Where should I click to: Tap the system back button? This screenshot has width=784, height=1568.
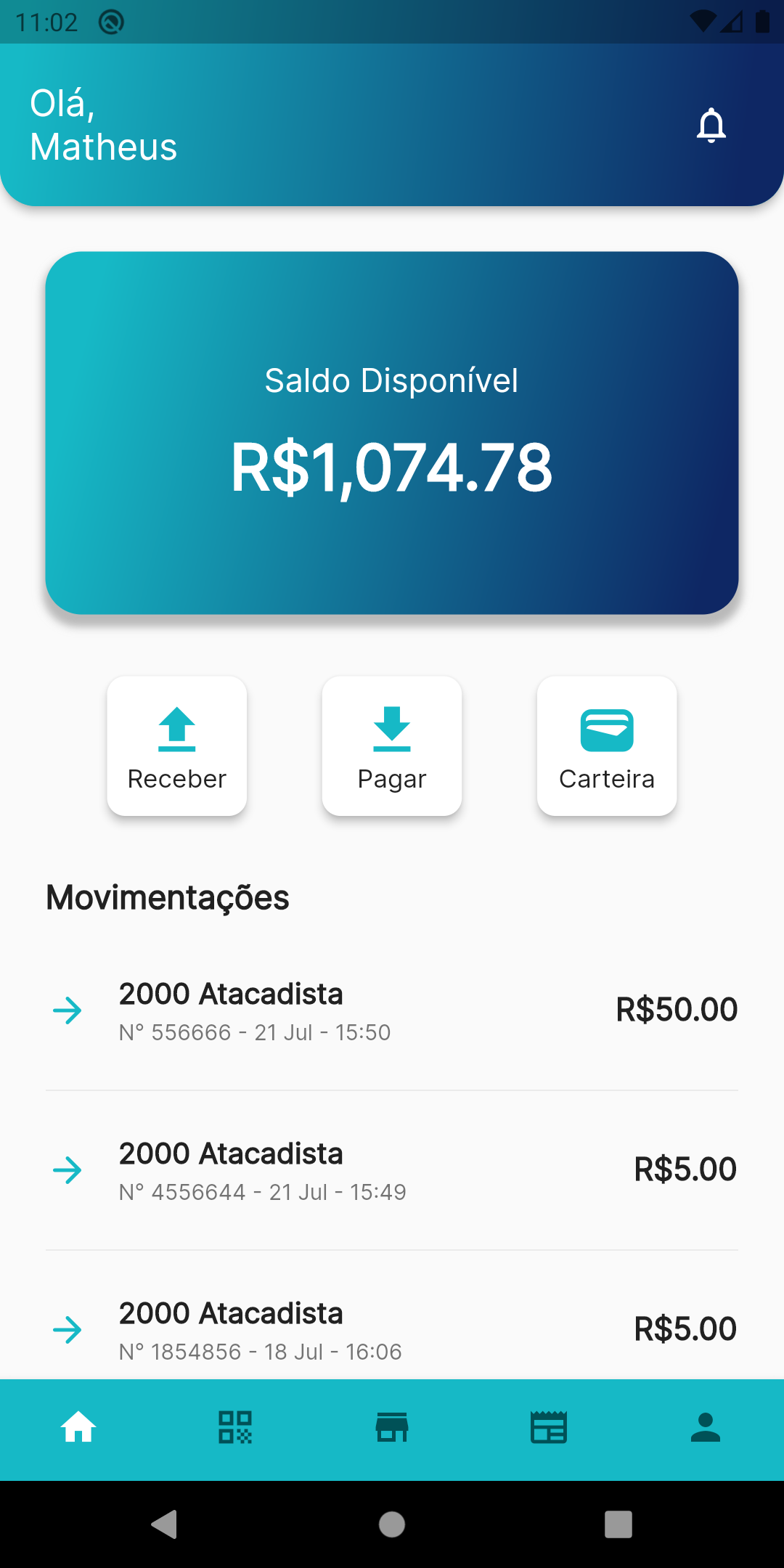click(165, 1524)
